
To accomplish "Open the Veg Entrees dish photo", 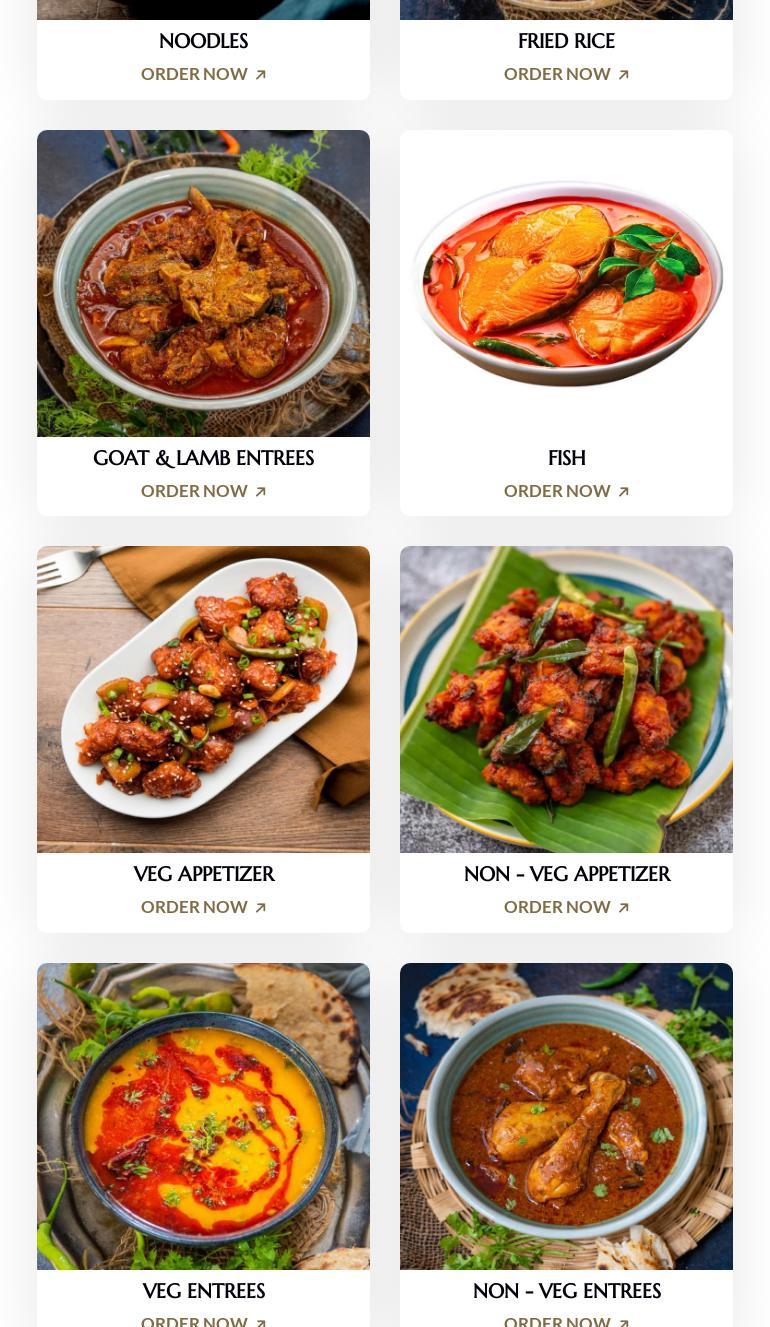I will [x=203, y=1116].
